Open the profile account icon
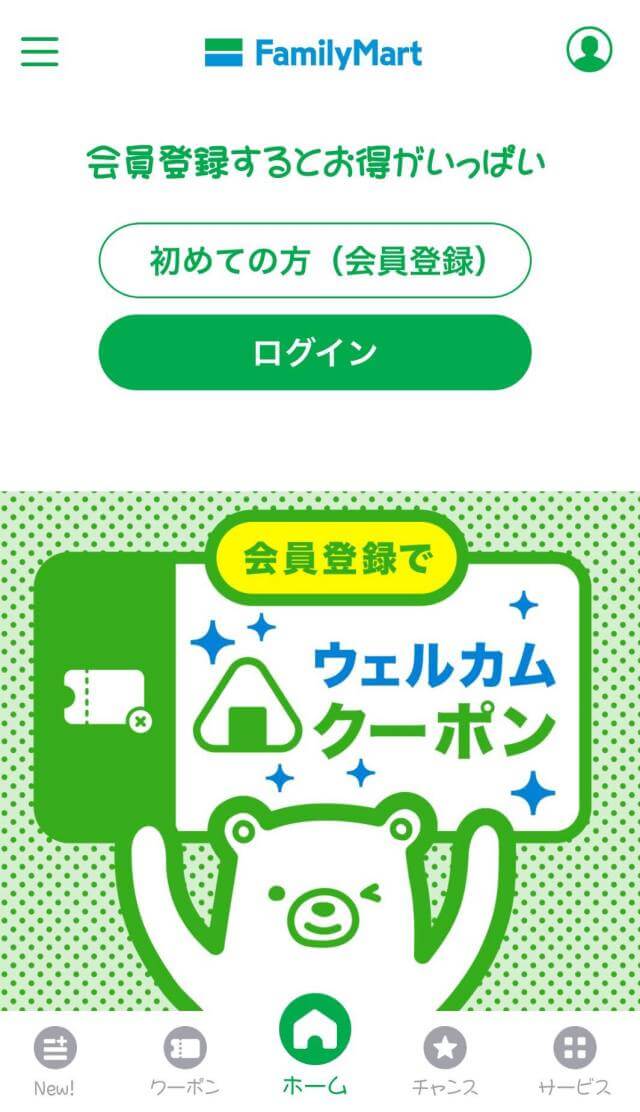Viewport: 640px width, 1112px height. [x=589, y=49]
